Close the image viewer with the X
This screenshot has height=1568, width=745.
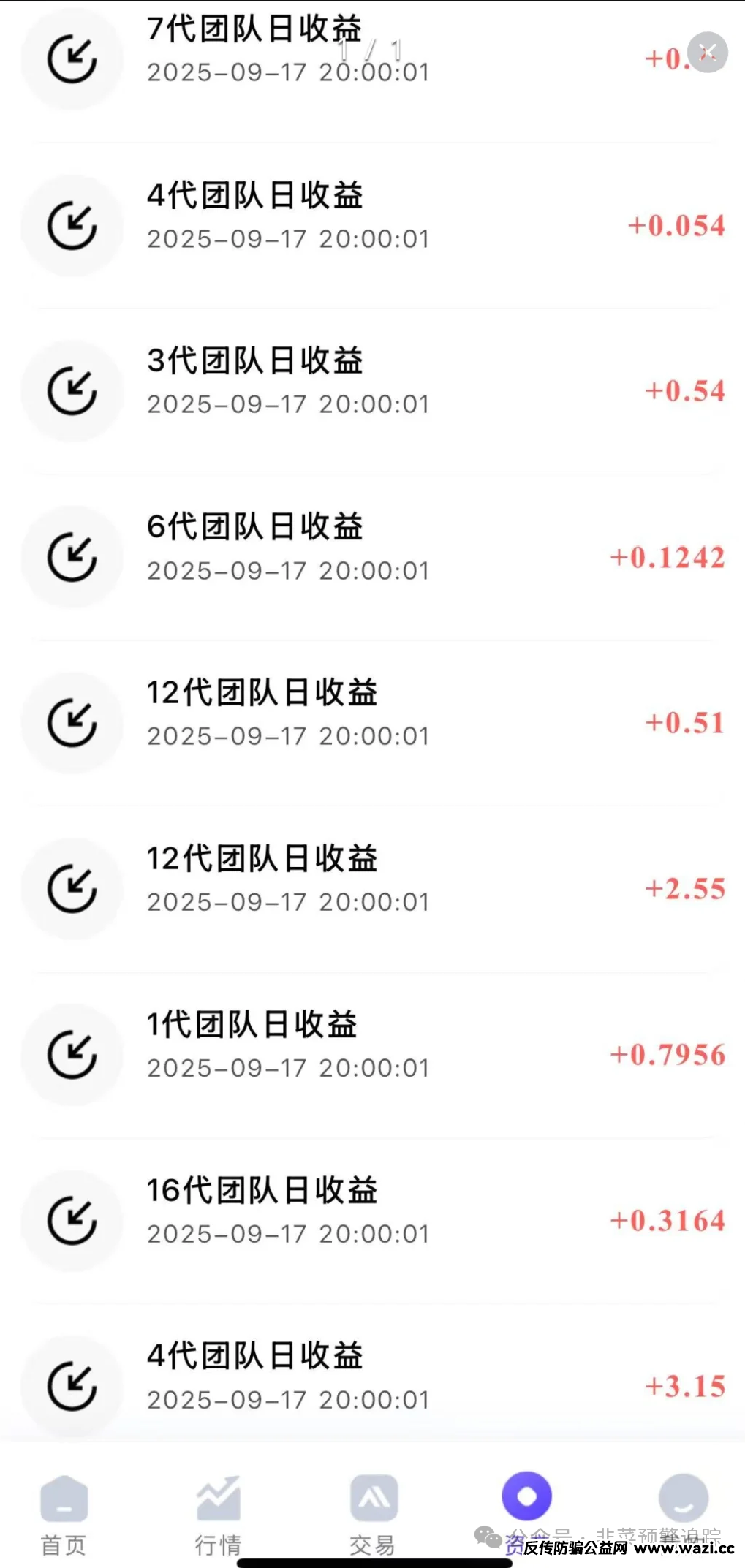click(707, 53)
